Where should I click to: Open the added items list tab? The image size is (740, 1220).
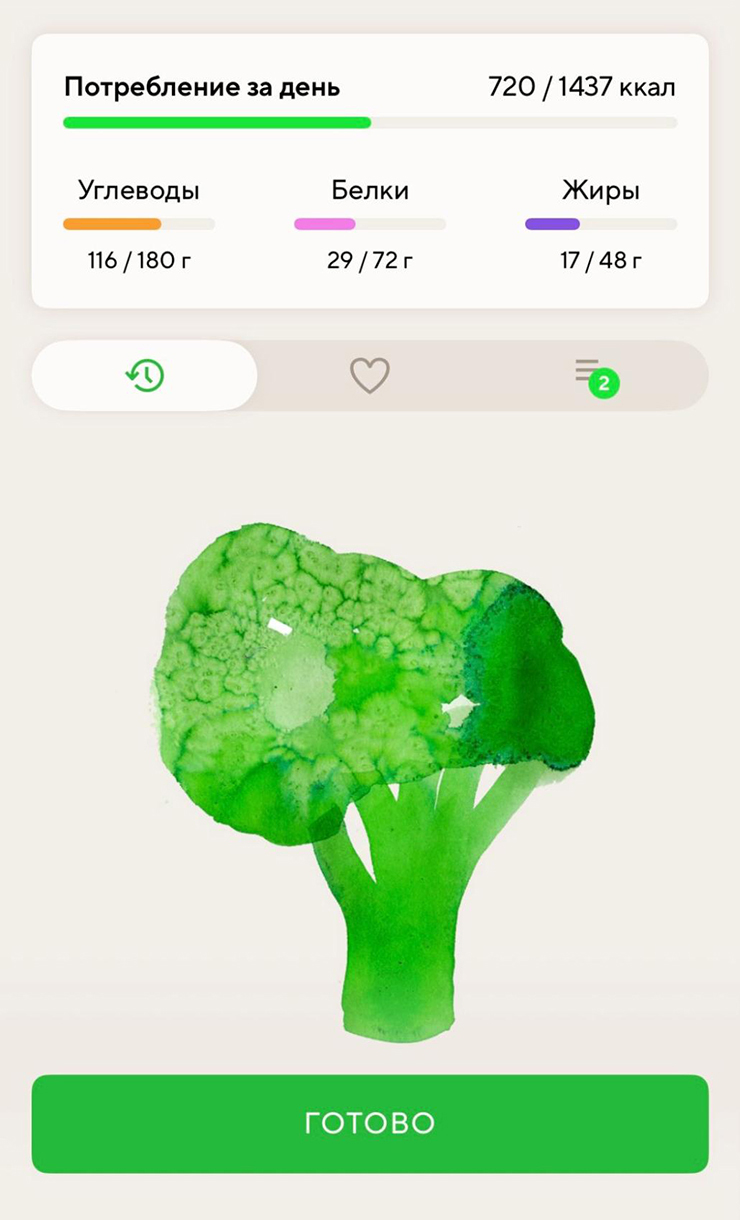click(x=594, y=375)
